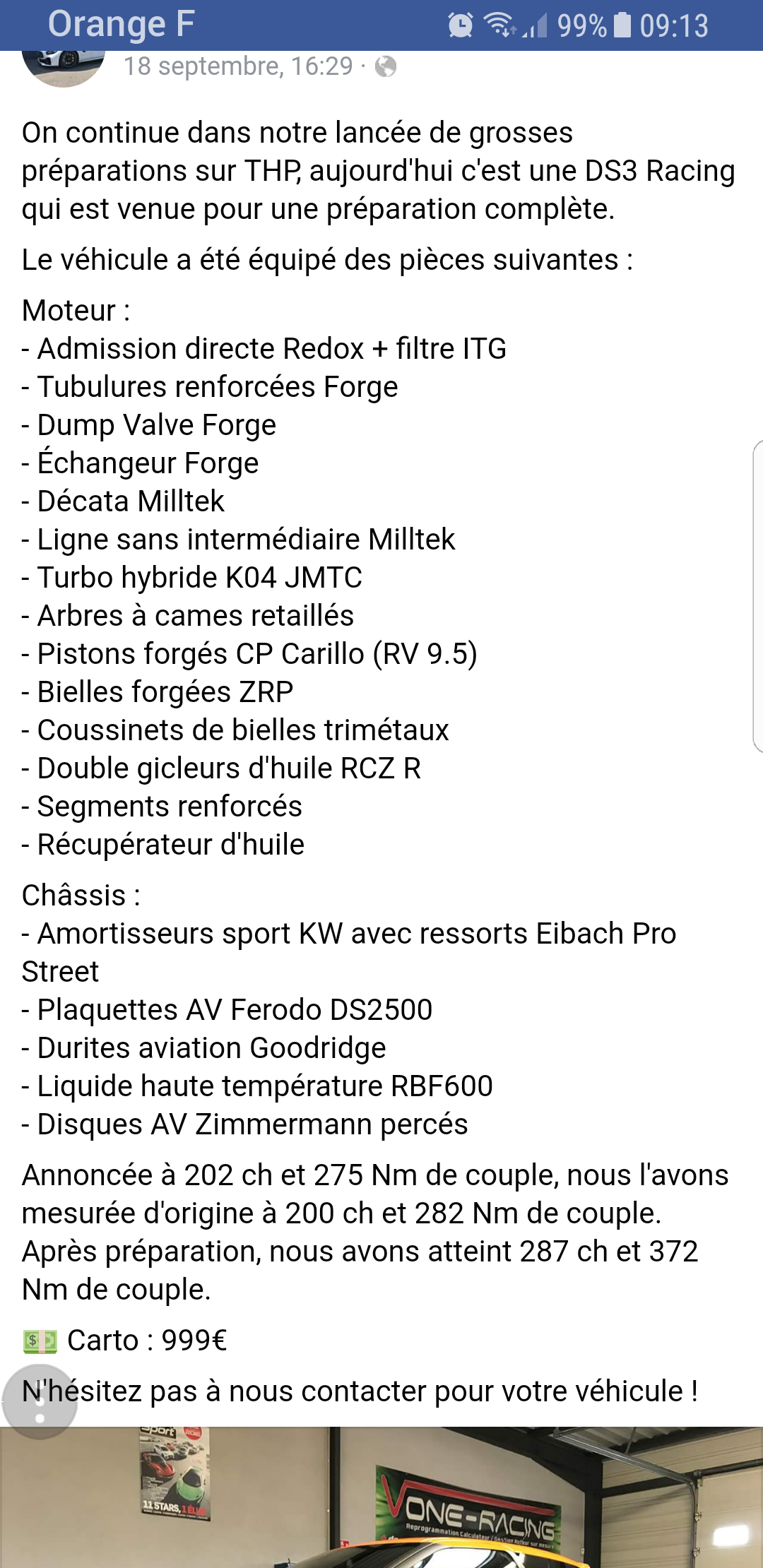Tap the grey floating exclamation bubble

40,1402
